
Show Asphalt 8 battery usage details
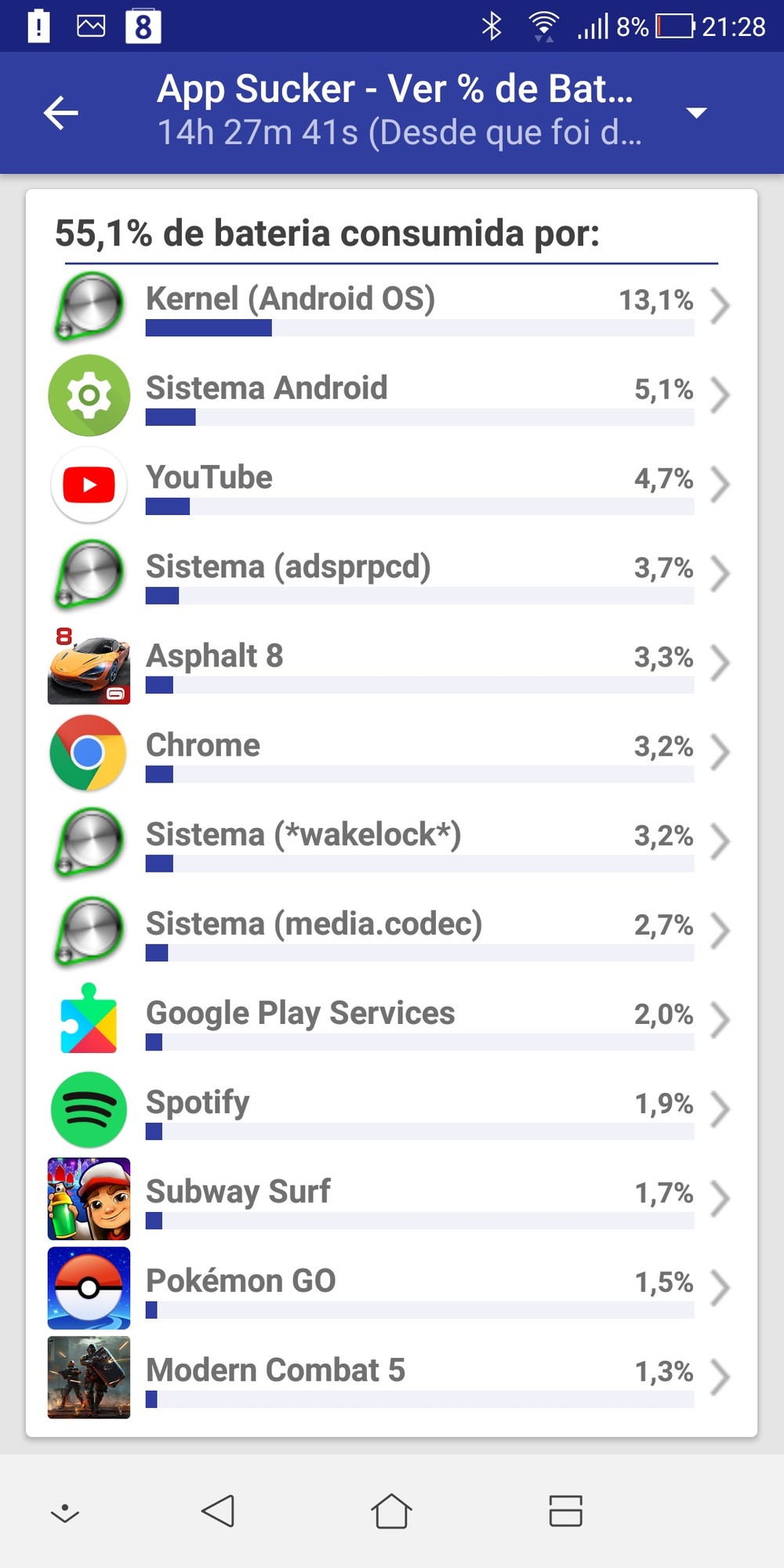pos(392,663)
